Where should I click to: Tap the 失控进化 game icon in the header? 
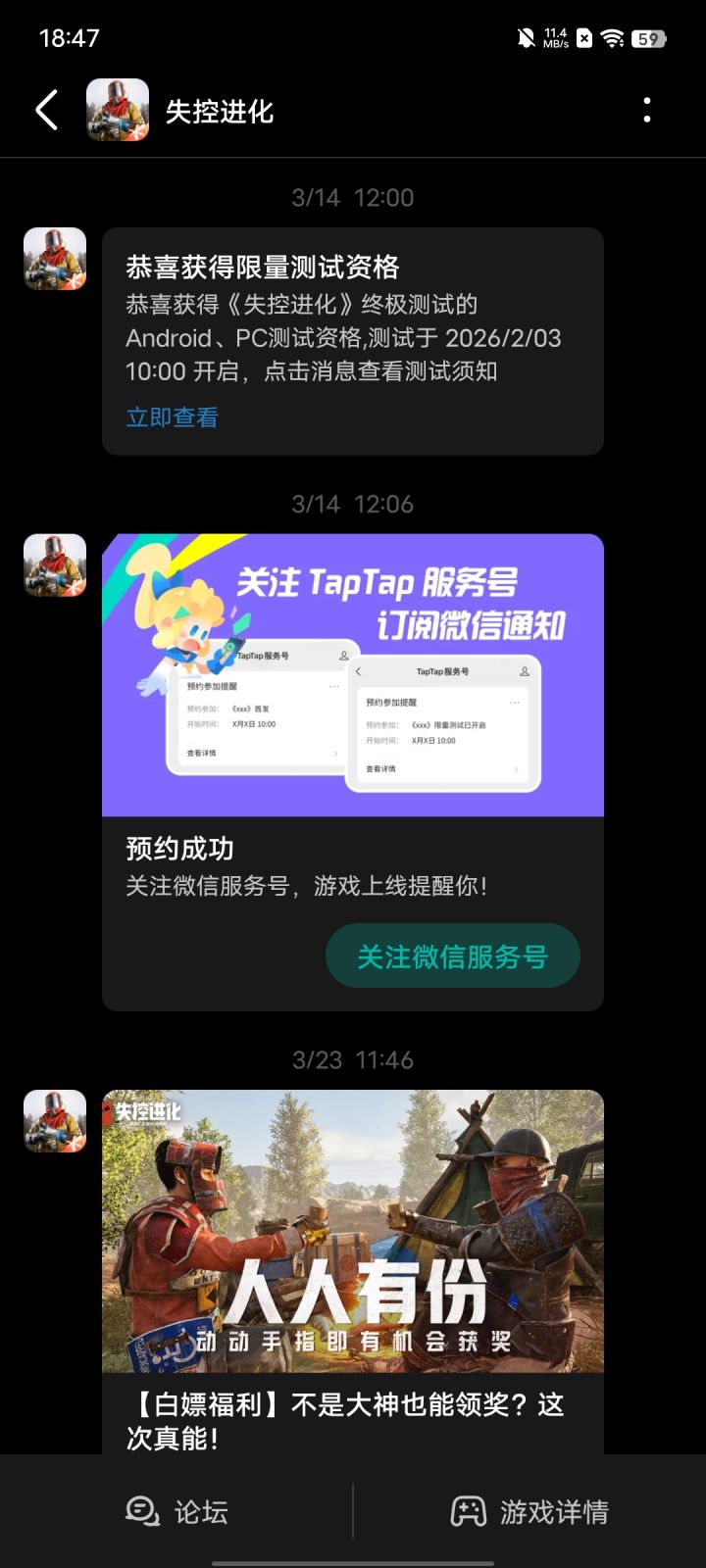118,111
